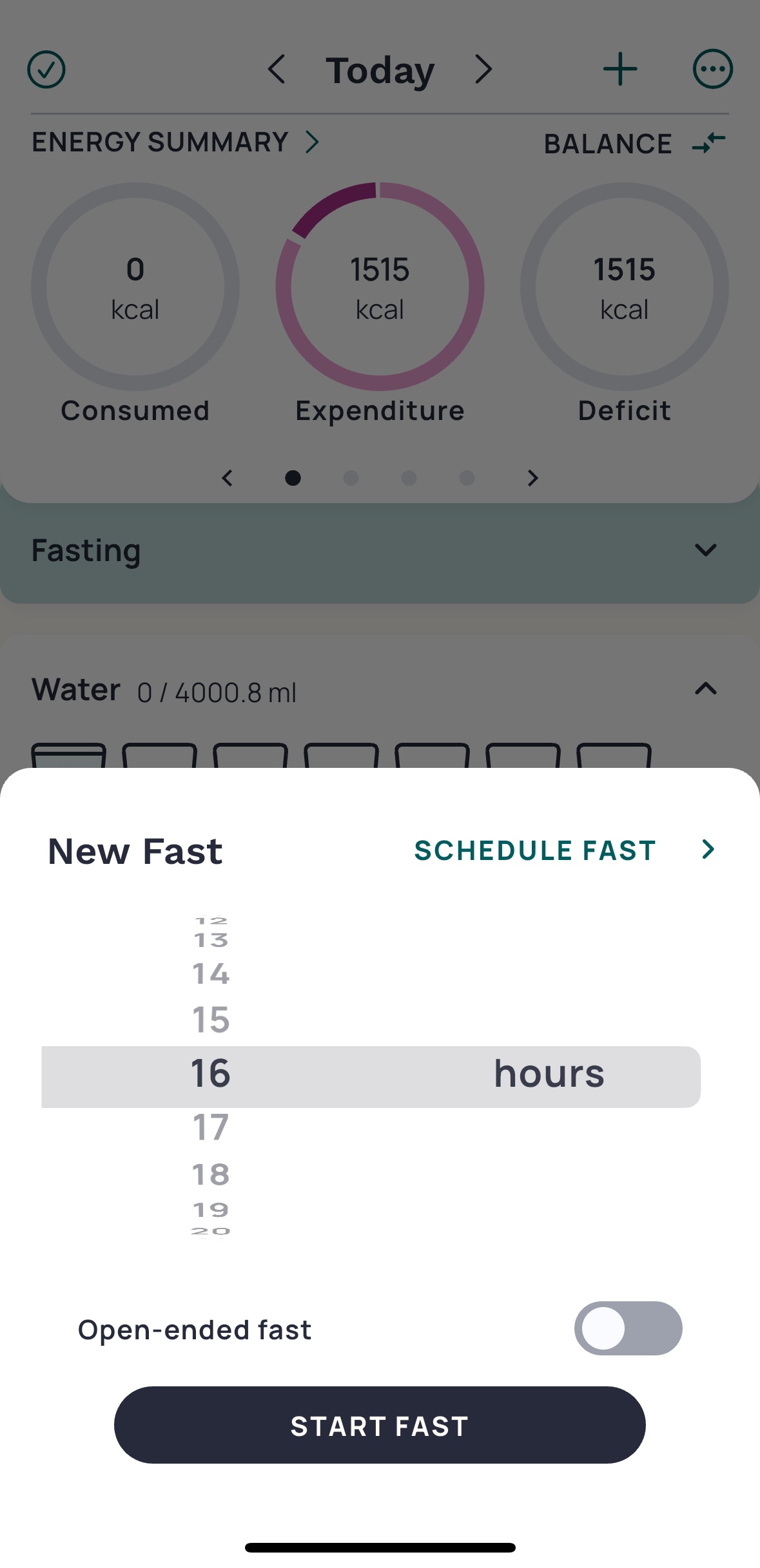760x1568 pixels.
Task: Select 15 in the hours picker
Action: click(x=211, y=1020)
